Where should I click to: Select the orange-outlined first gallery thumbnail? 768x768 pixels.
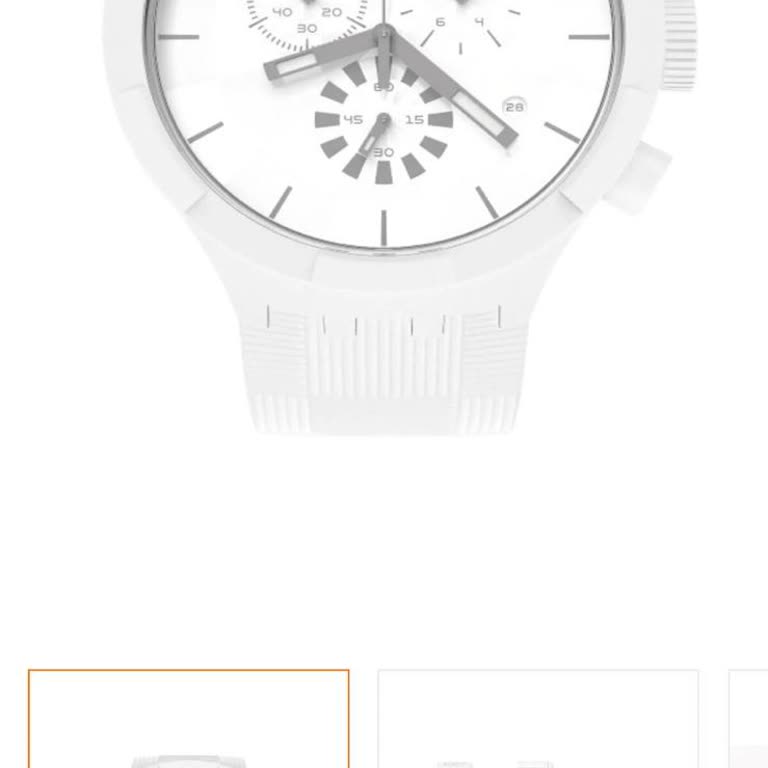pos(188,719)
